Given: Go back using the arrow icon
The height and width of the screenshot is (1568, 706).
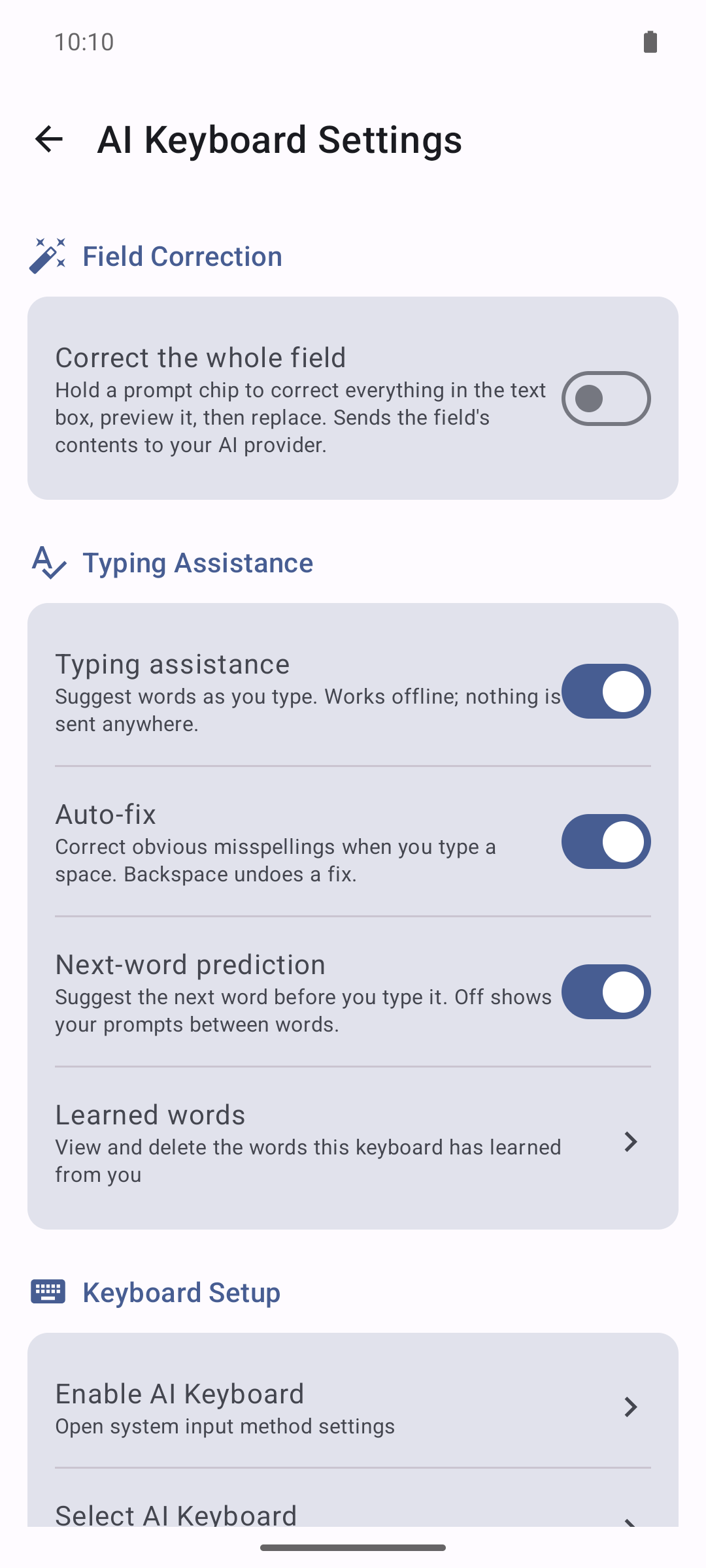Looking at the screenshot, I should 49,139.
